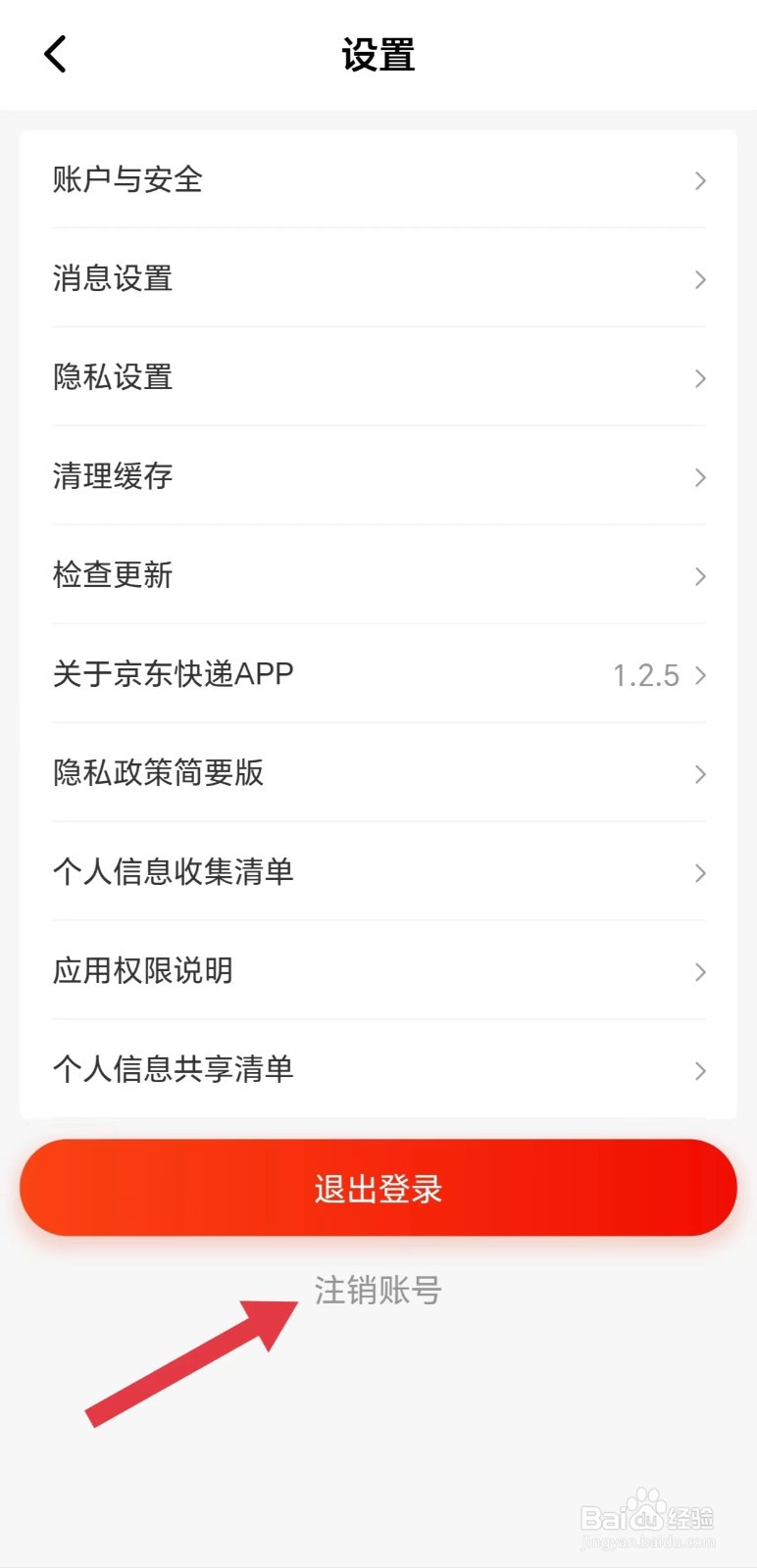The image size is (757, 1568).
Task: Tap the back arrow to leave Settings
Action: click(54, 54)
